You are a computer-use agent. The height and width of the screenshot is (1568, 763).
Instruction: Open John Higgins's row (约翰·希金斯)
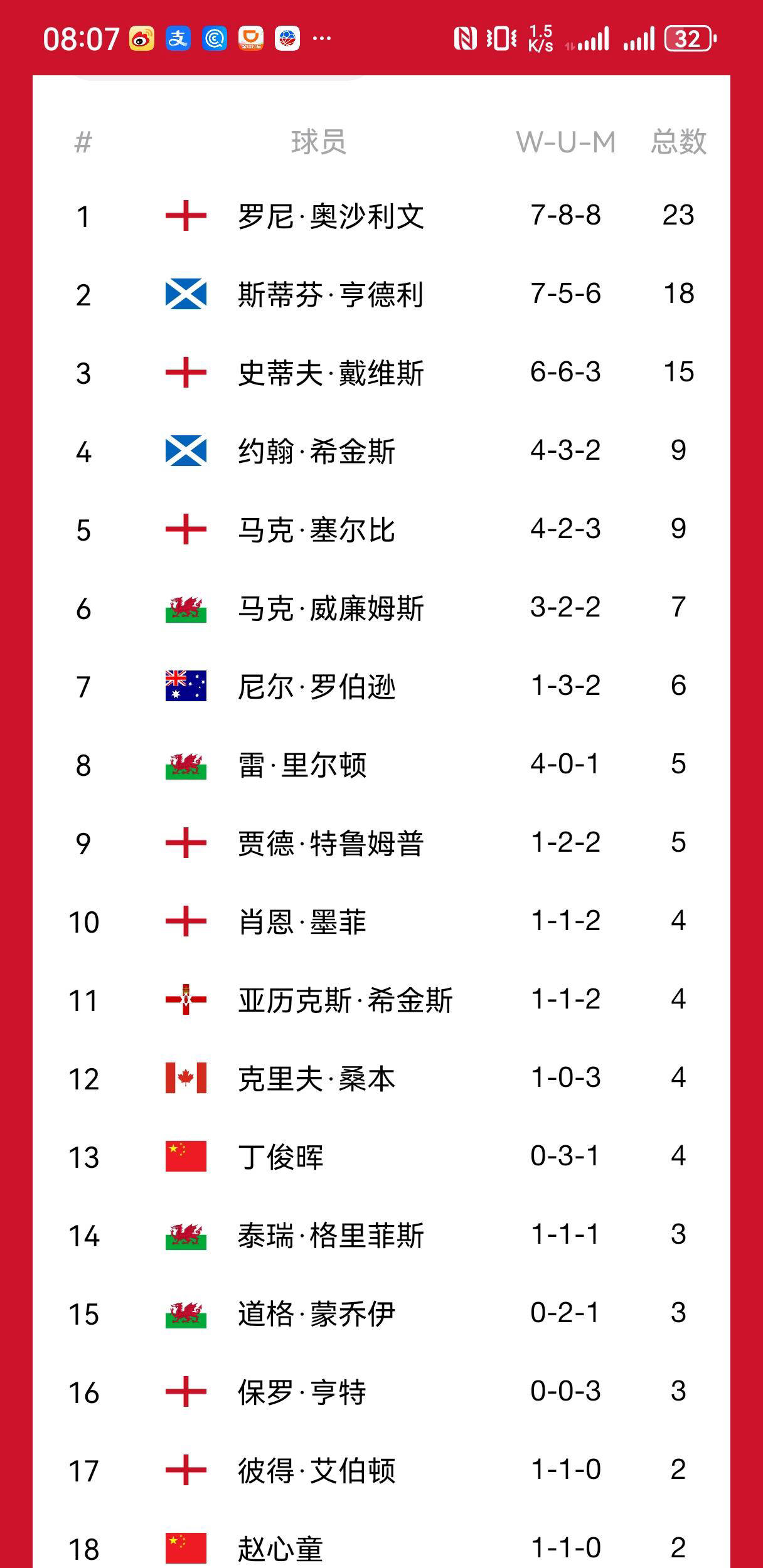point(316,452)
